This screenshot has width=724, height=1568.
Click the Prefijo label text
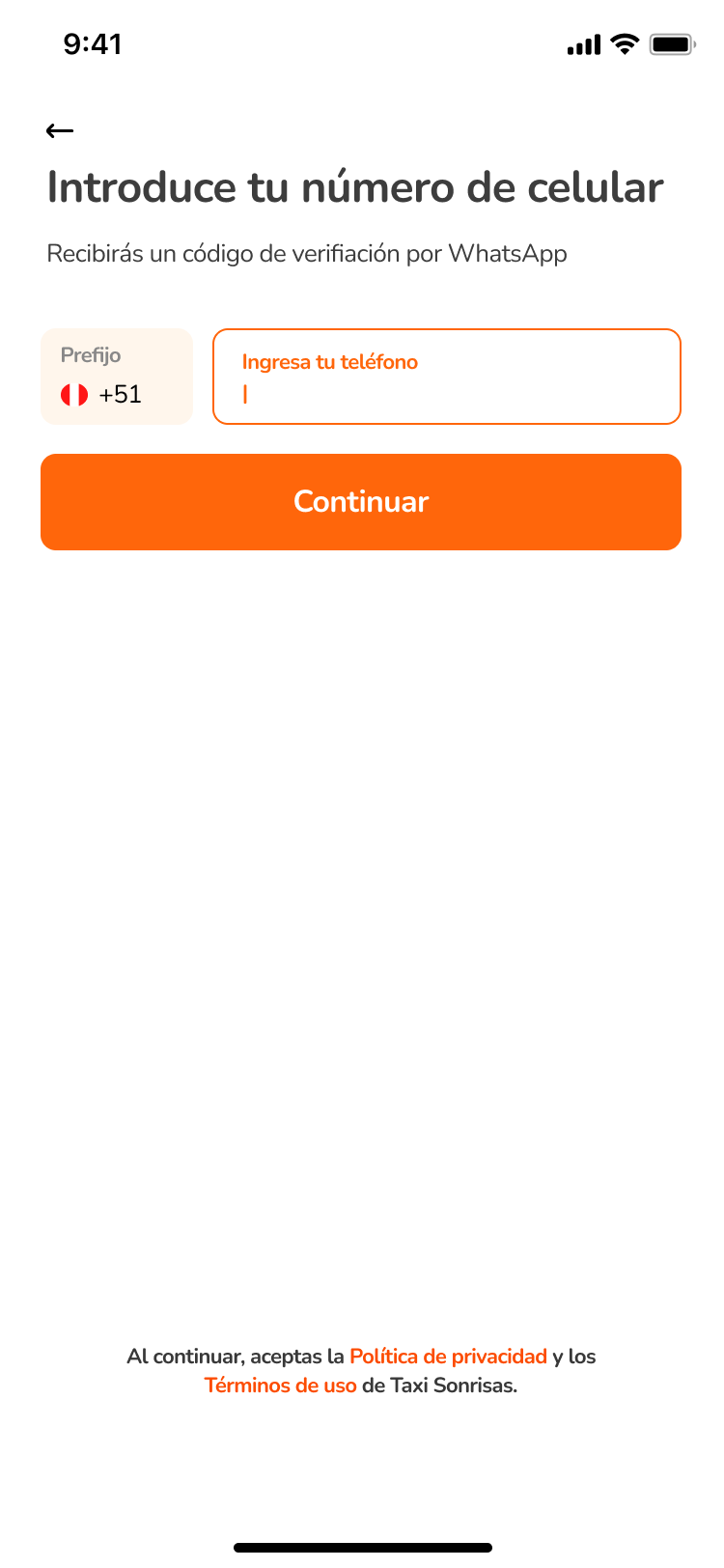tap(91, 355)
